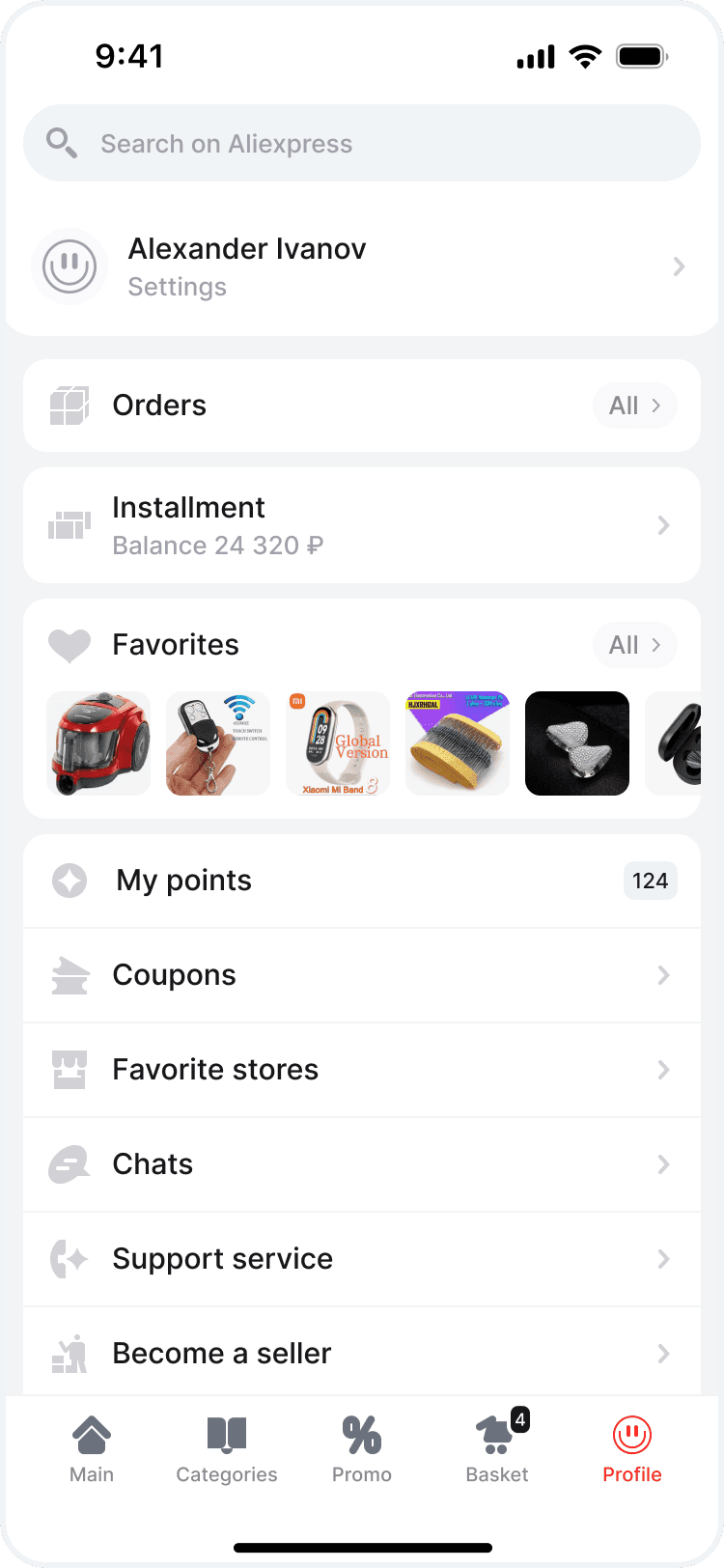This screenshot has width=724, height=1568.
Task: Open the Xiaomi Mi Band 8 favorite
Action: [x=338, y=743]
